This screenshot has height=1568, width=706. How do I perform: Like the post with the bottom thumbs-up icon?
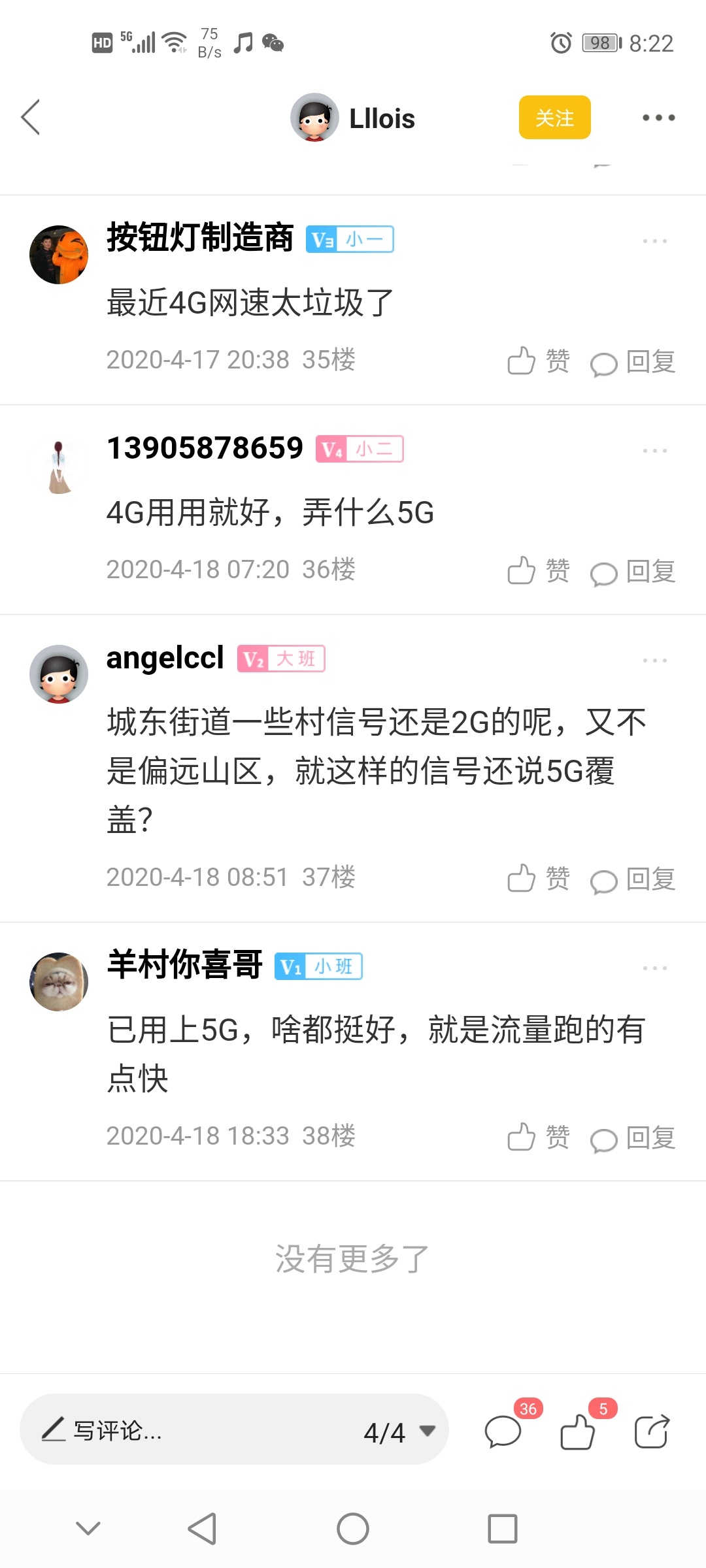(578, 1432)
